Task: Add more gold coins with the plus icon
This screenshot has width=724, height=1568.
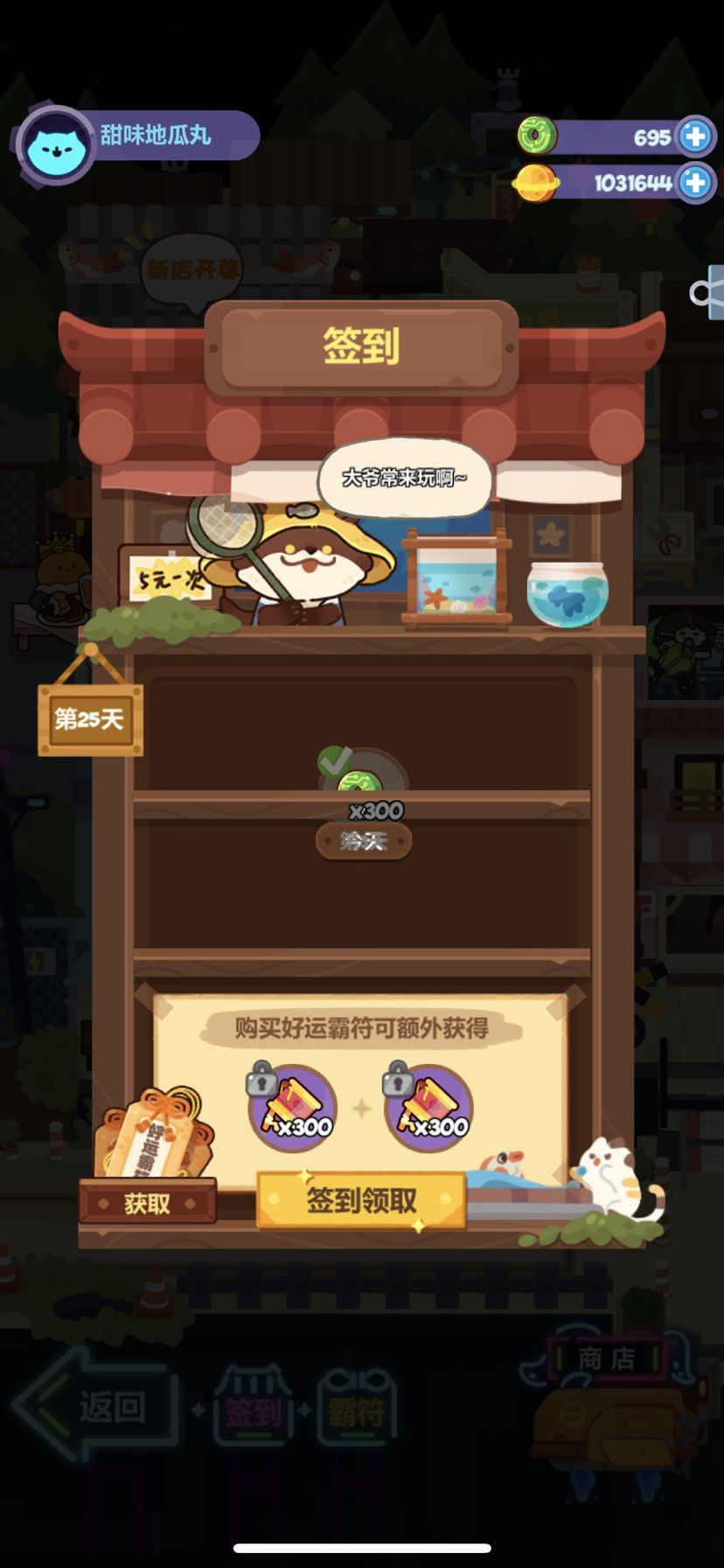Action: pos(696,182)
